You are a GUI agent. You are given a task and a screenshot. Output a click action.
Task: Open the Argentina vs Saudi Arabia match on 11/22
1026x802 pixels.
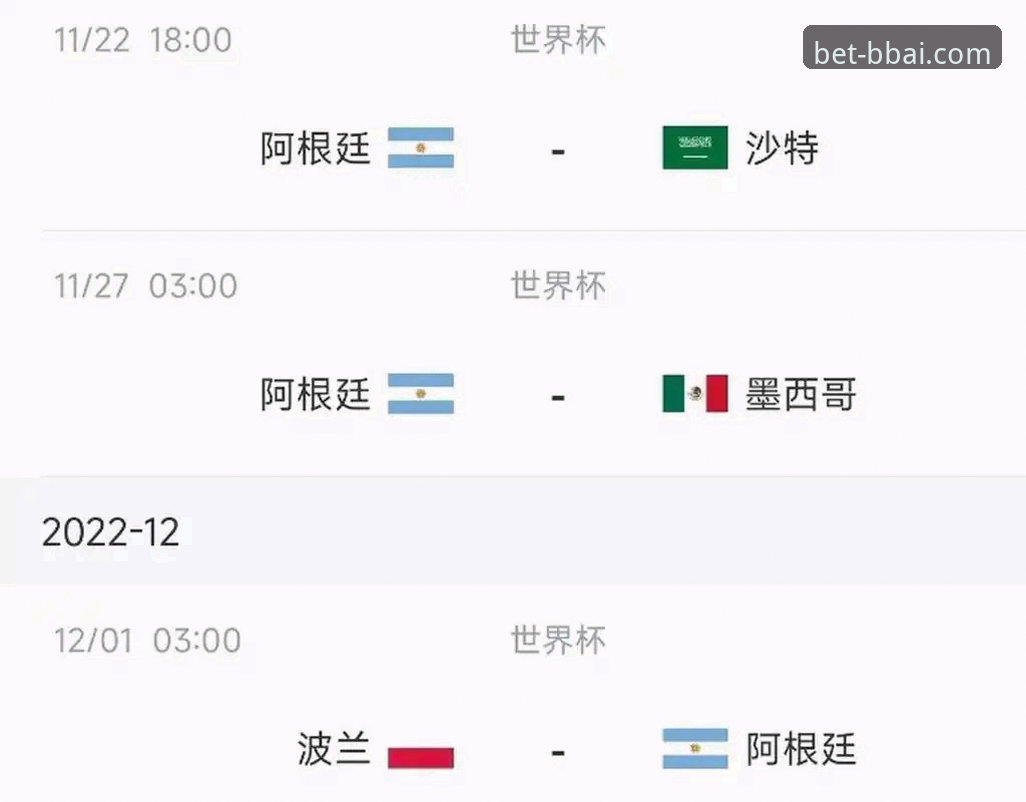(x=557, y=149)
